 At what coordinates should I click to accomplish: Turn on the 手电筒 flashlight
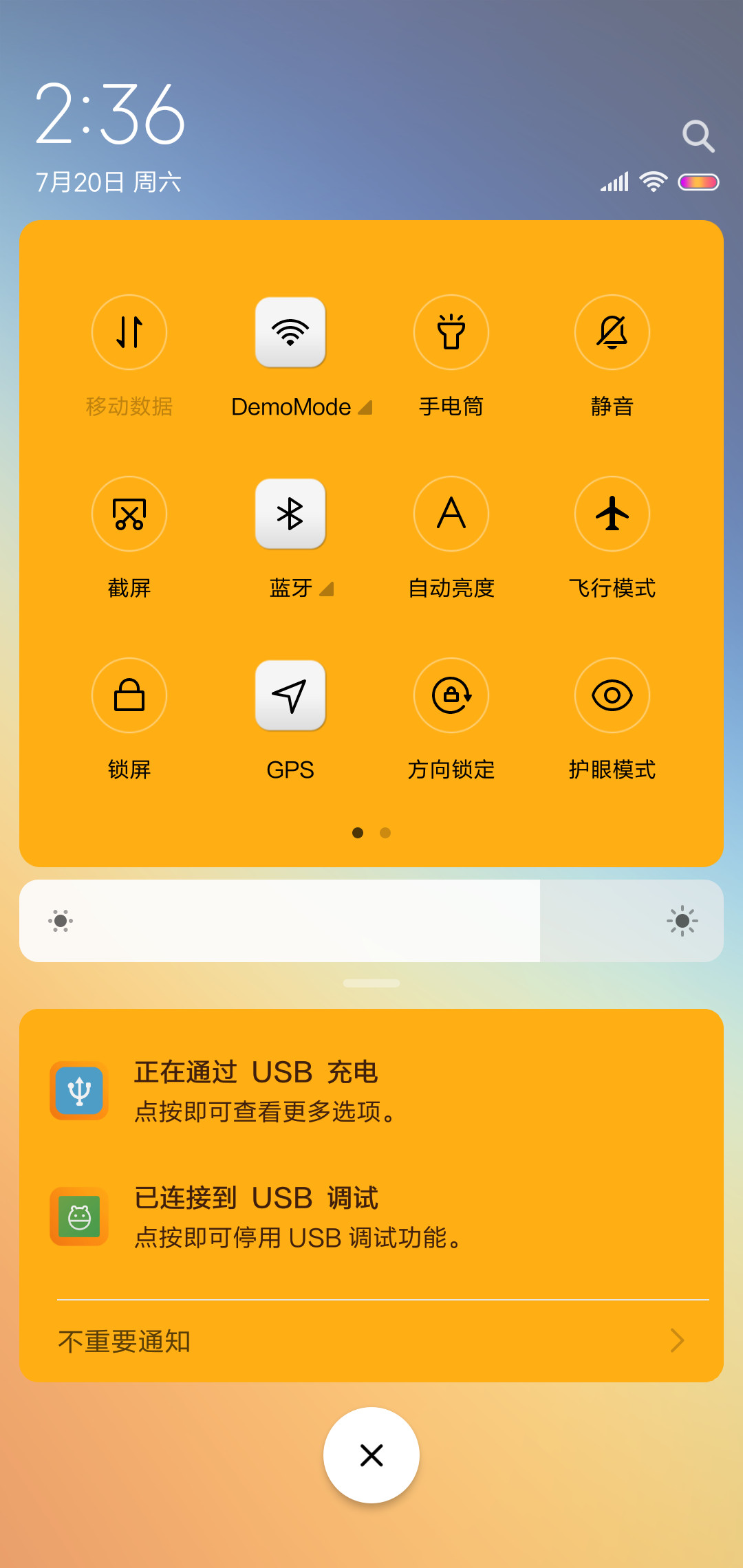pyautogui.click(x=451, y=332)
